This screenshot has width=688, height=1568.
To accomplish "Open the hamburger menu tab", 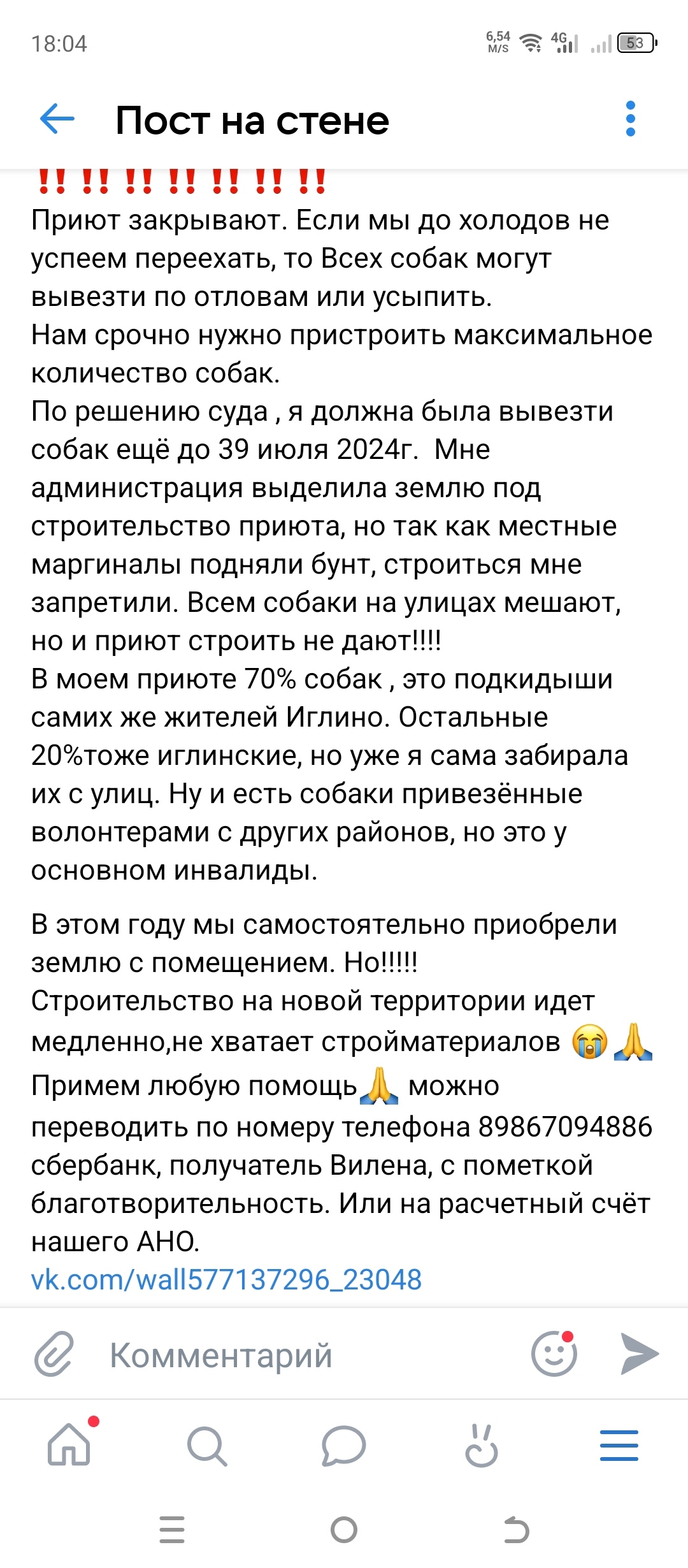I will 619,1446.
